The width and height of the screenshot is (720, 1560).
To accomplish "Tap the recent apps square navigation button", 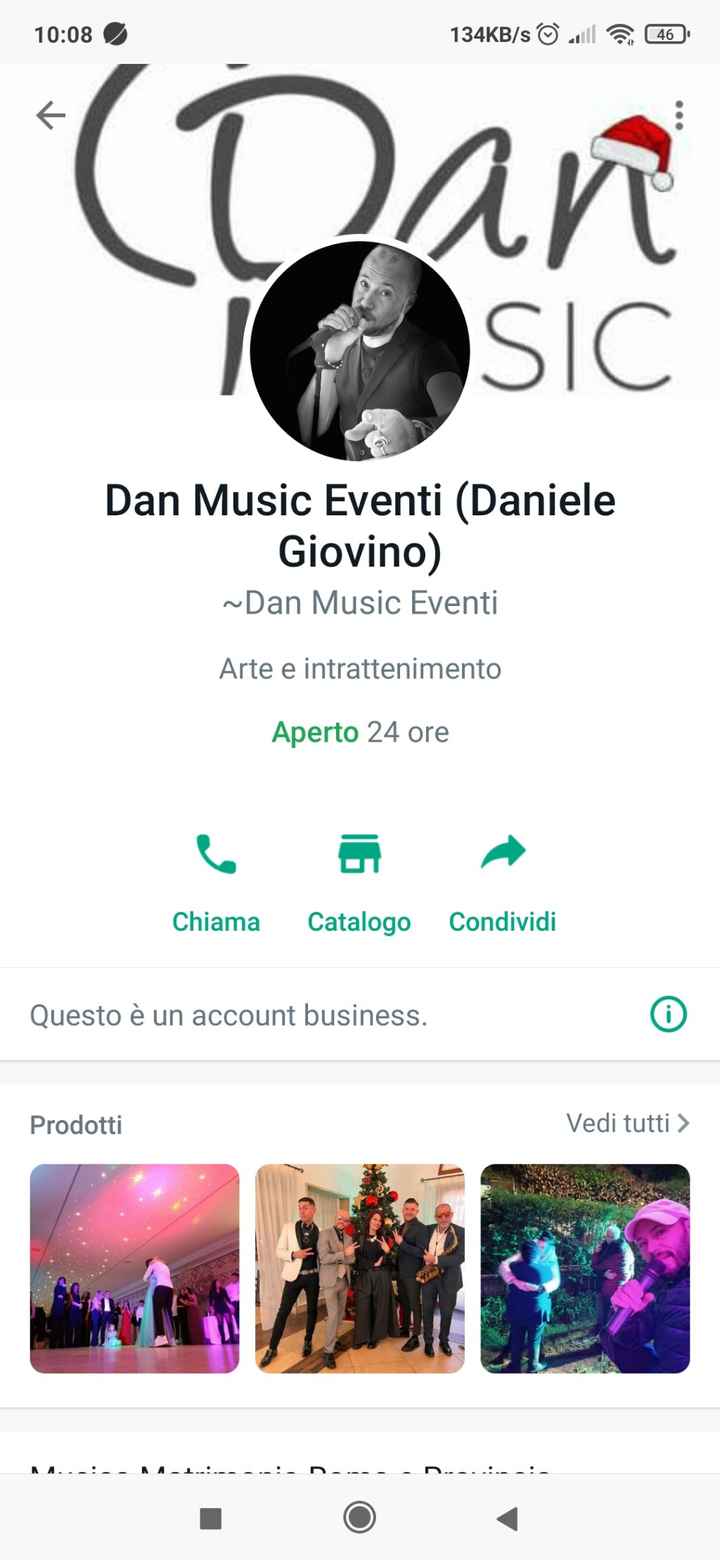I will [210, 1517].
